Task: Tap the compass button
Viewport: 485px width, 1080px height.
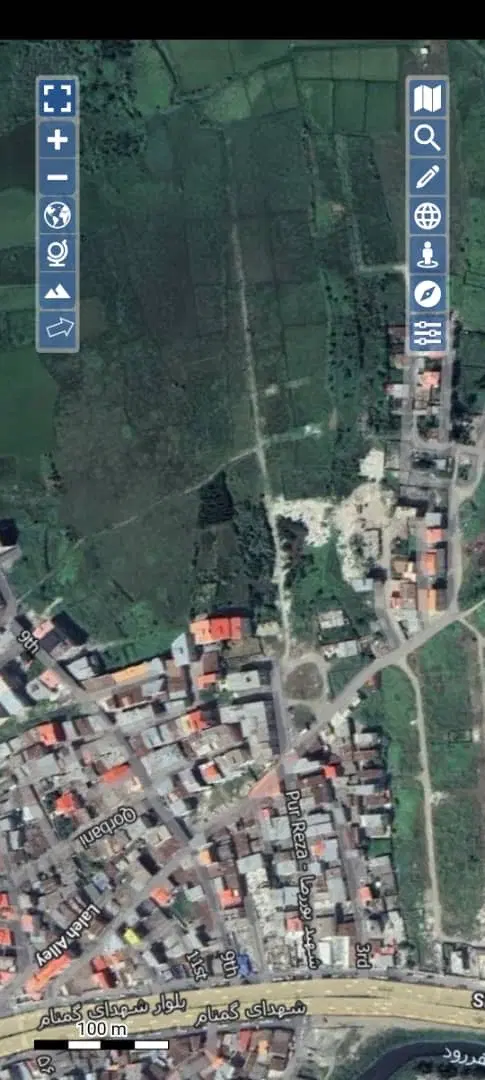Action: click(x=427, y=295)
